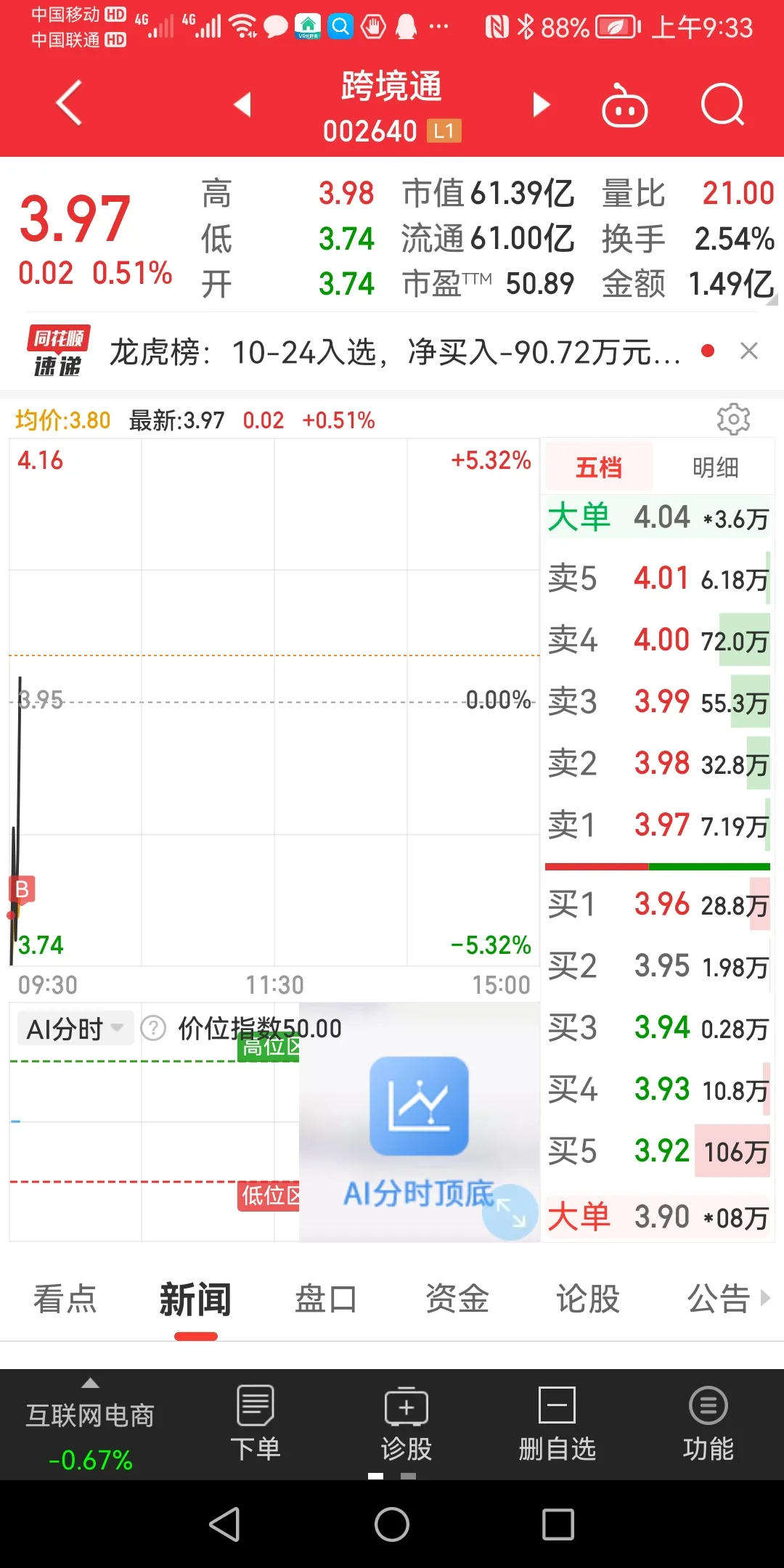784x1568 pixels.
Task: Expand the AI分时顶底 chart
Action: point(510,1212)
